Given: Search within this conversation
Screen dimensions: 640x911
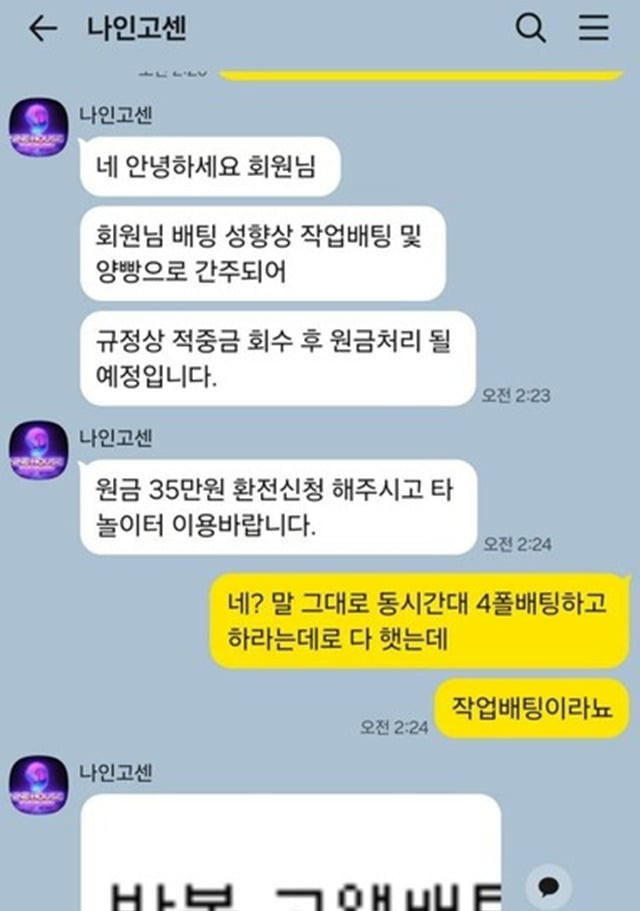Looking at the screenshot, I should coord(528,29).
